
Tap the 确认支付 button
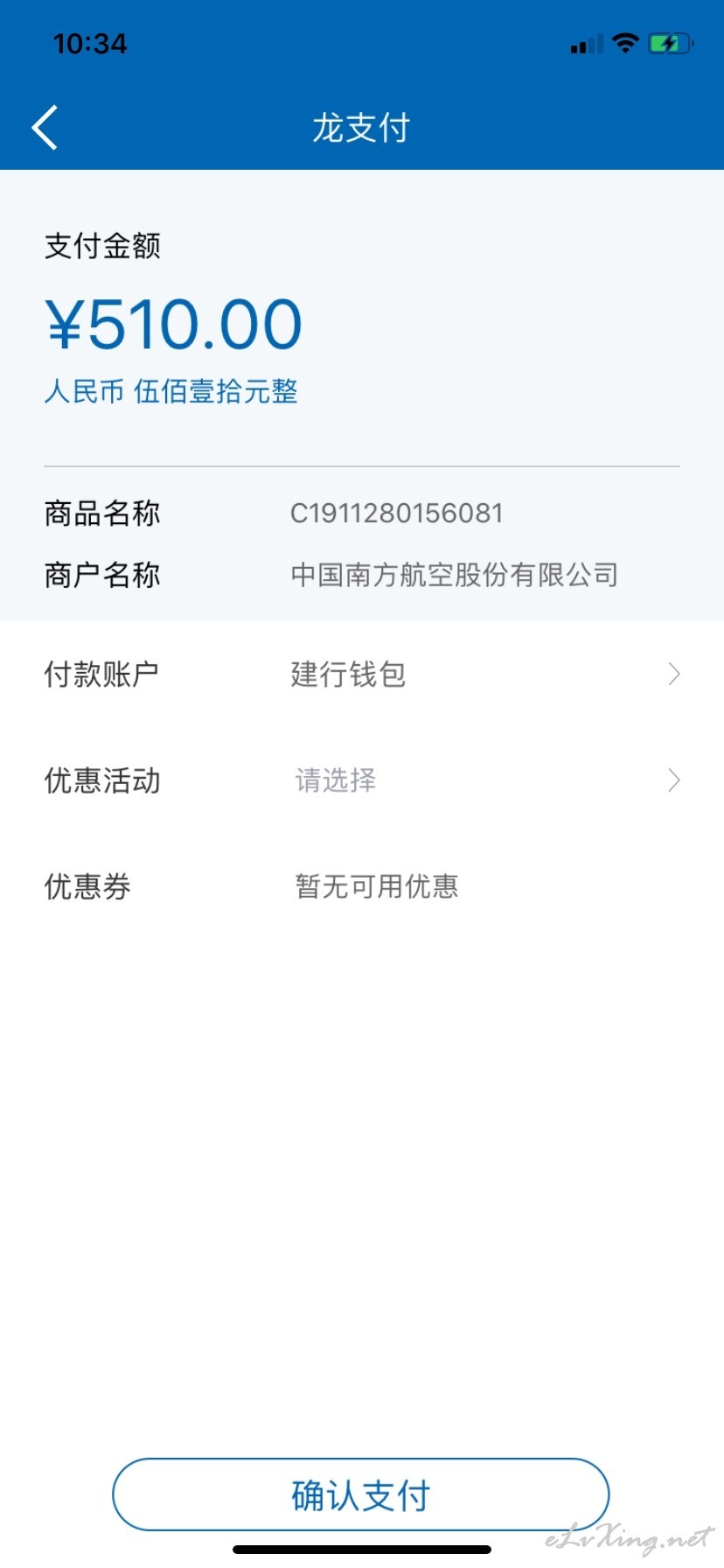pyautogui.click(x=360, y=1495)
